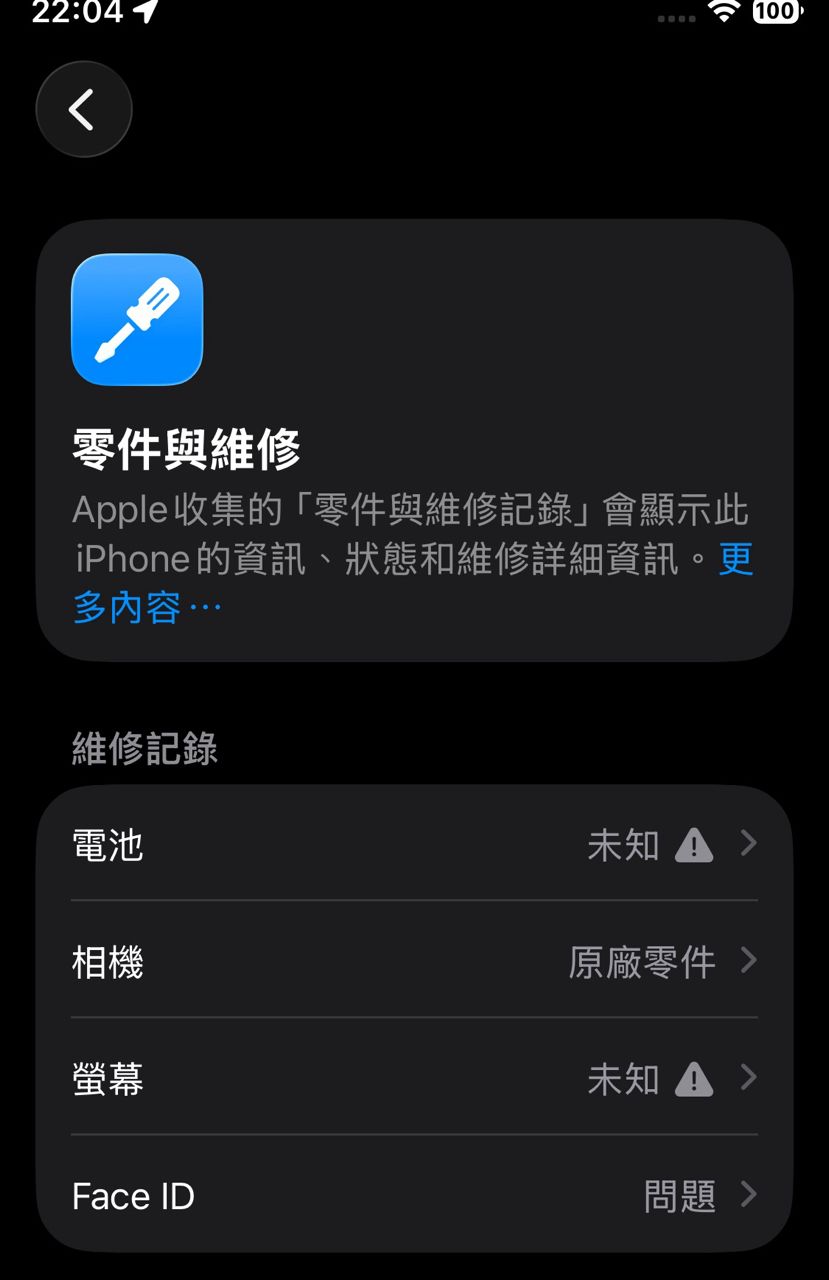Open the 更多內容 link

147,607
